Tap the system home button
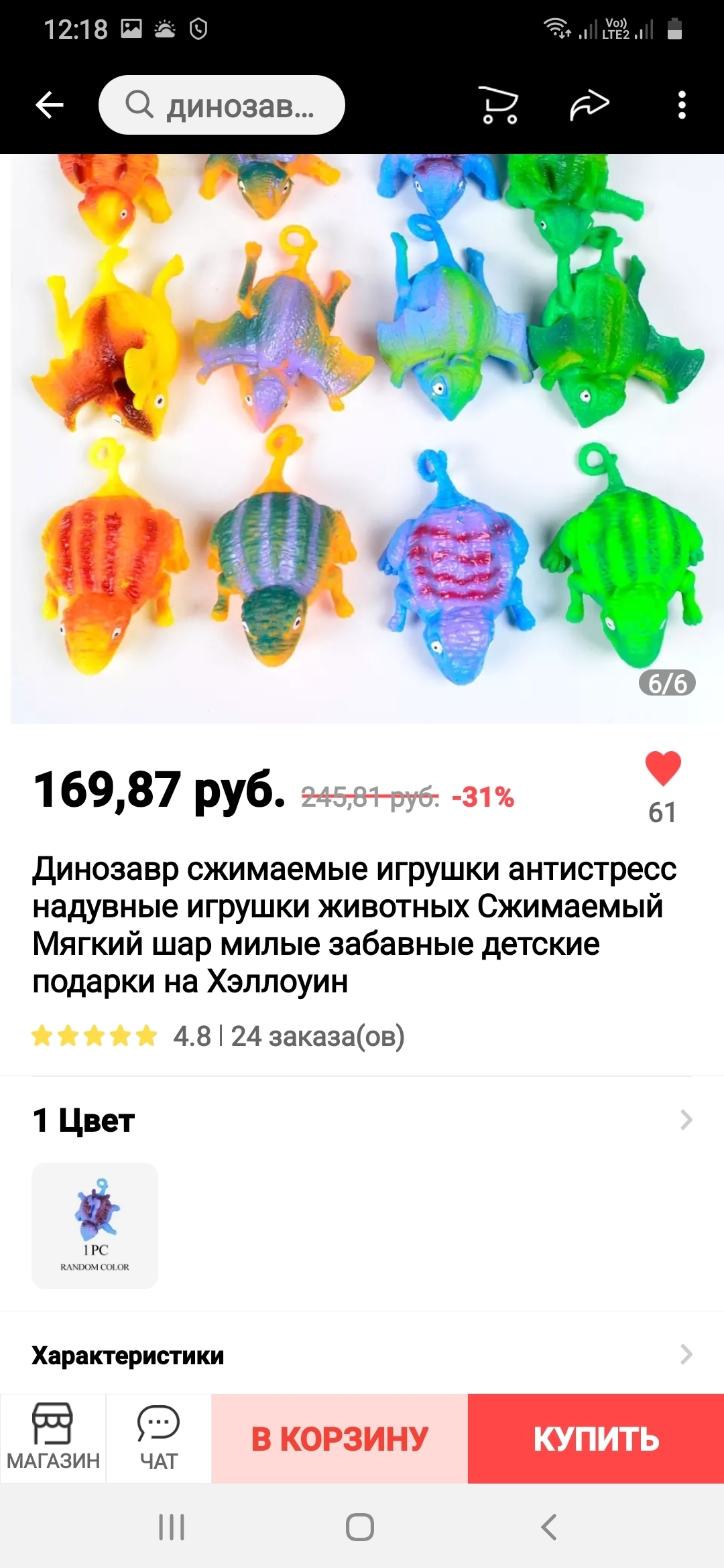The image size is (724, 1568). pyautogui.click(x=360, y=1527)
